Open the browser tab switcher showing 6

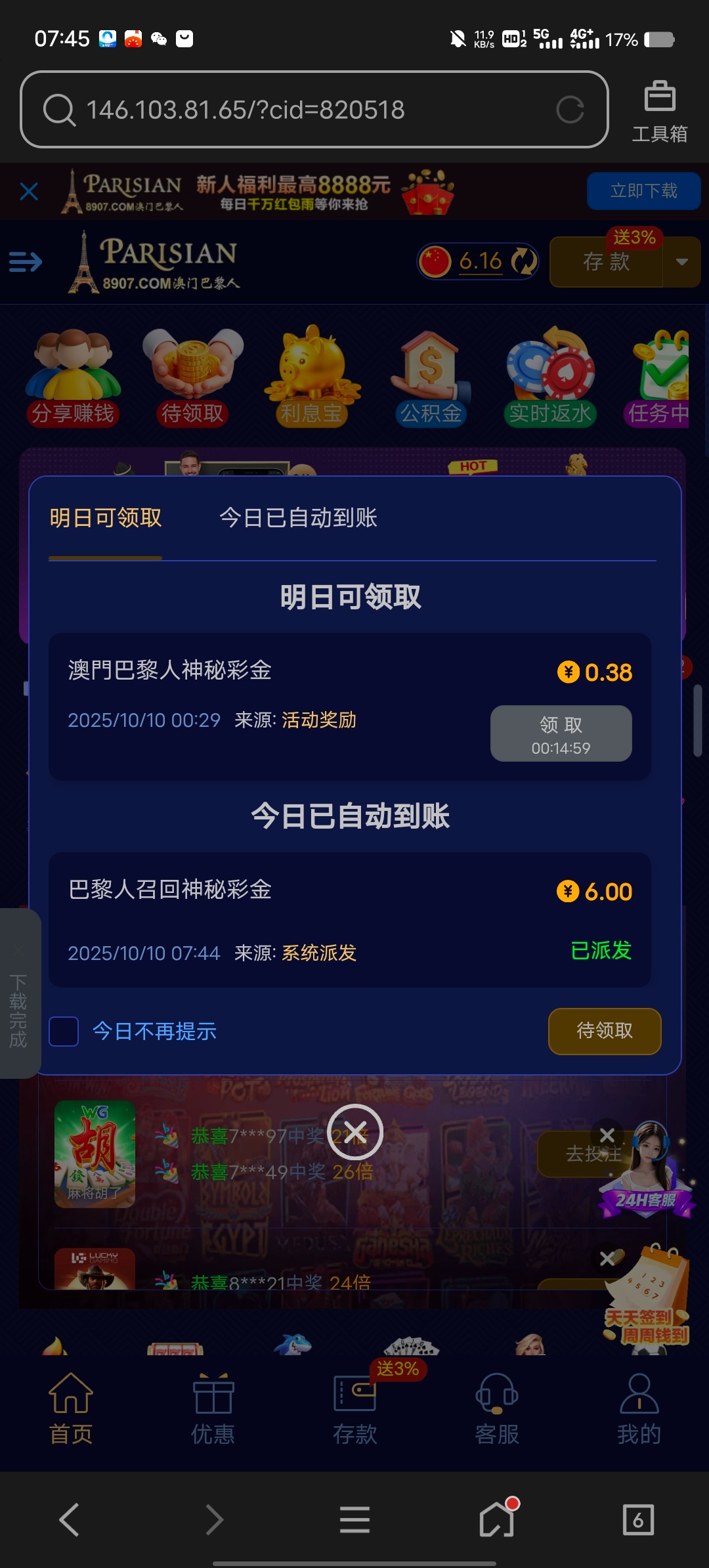click(637, 1519)
